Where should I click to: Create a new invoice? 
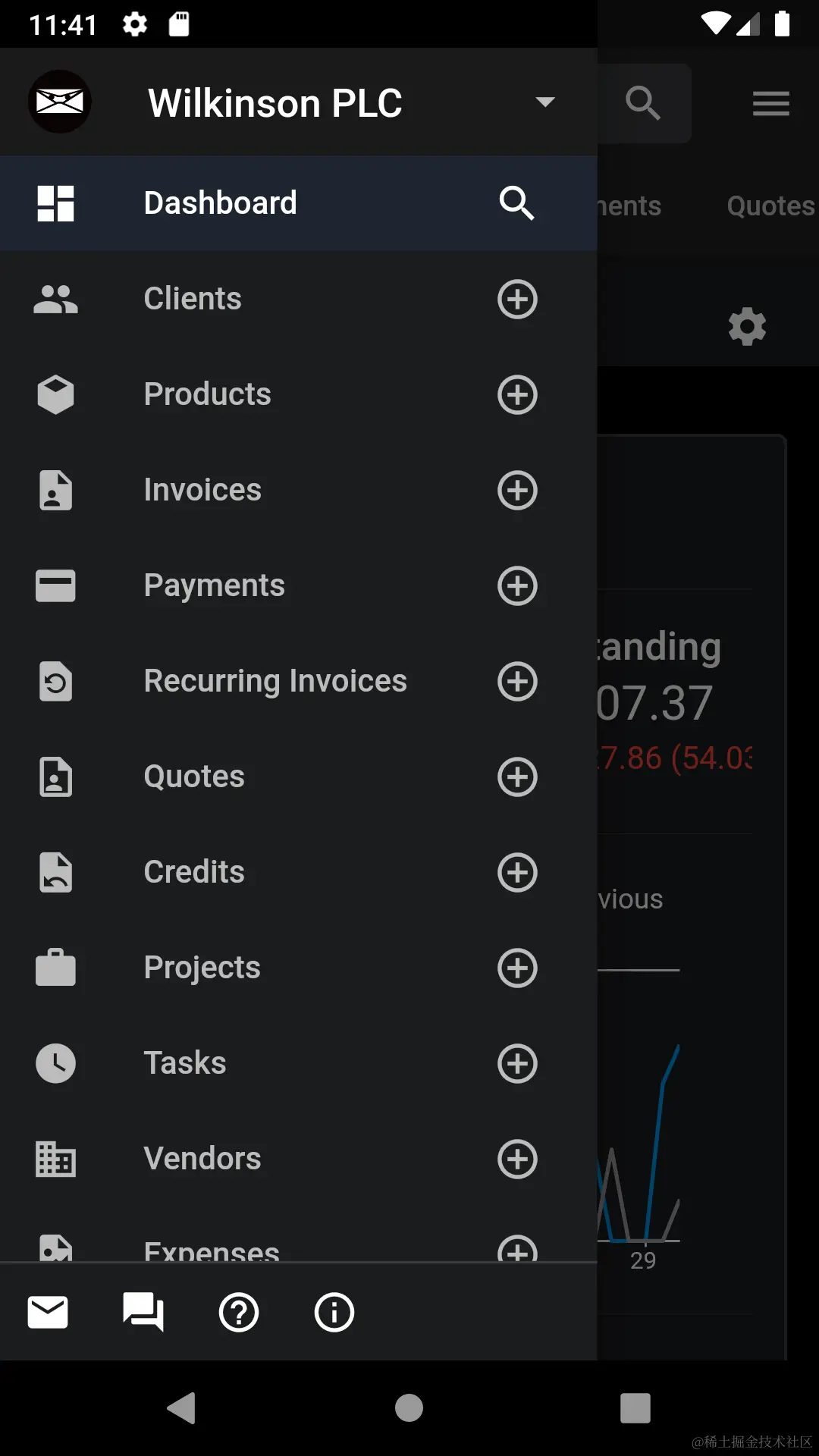pyautogui.click(x=517, y=490)
